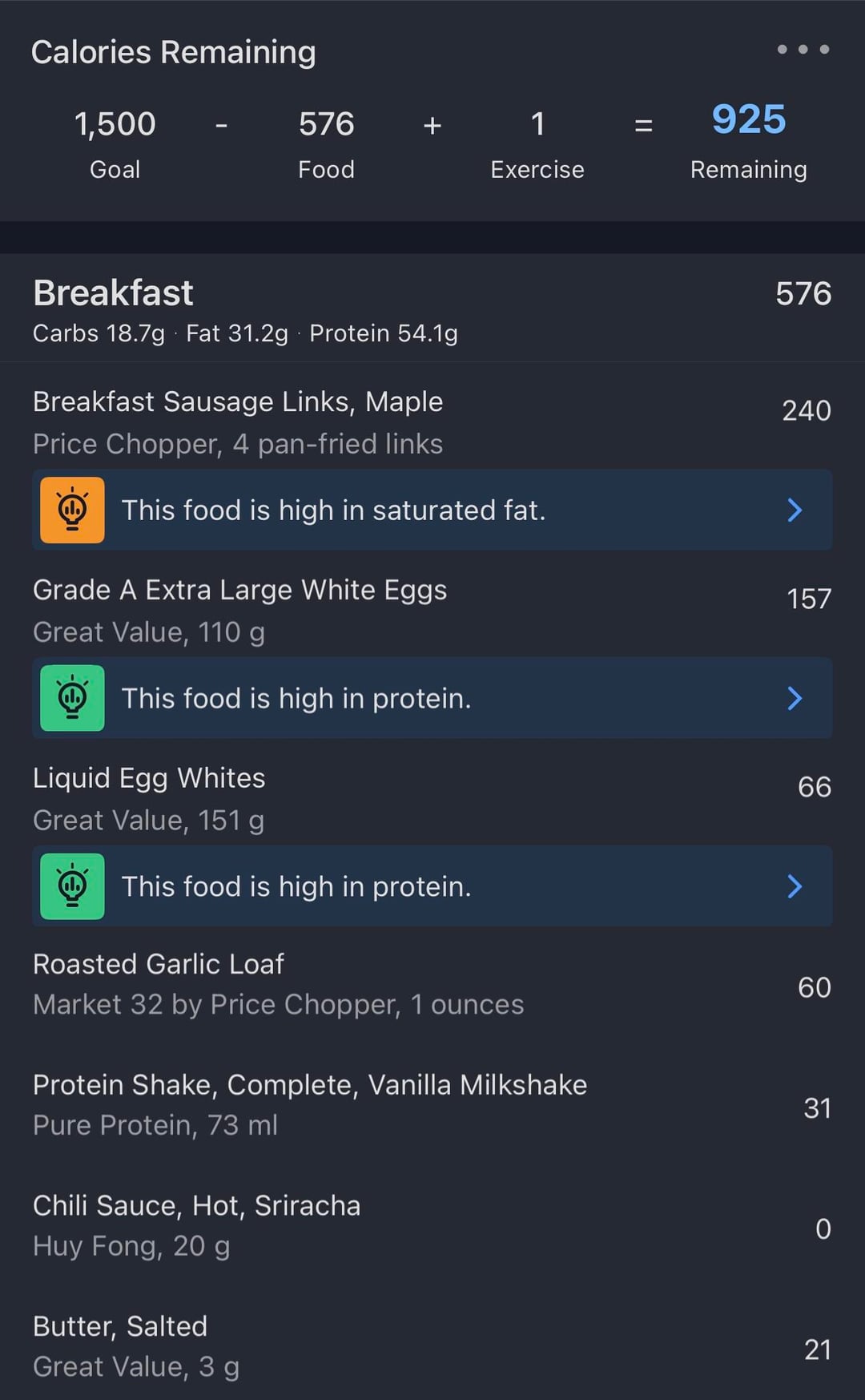Open Breakfast Sausage Links, Maple entry
Screen dimensions: 865x1400
click(x=432, y=422)
